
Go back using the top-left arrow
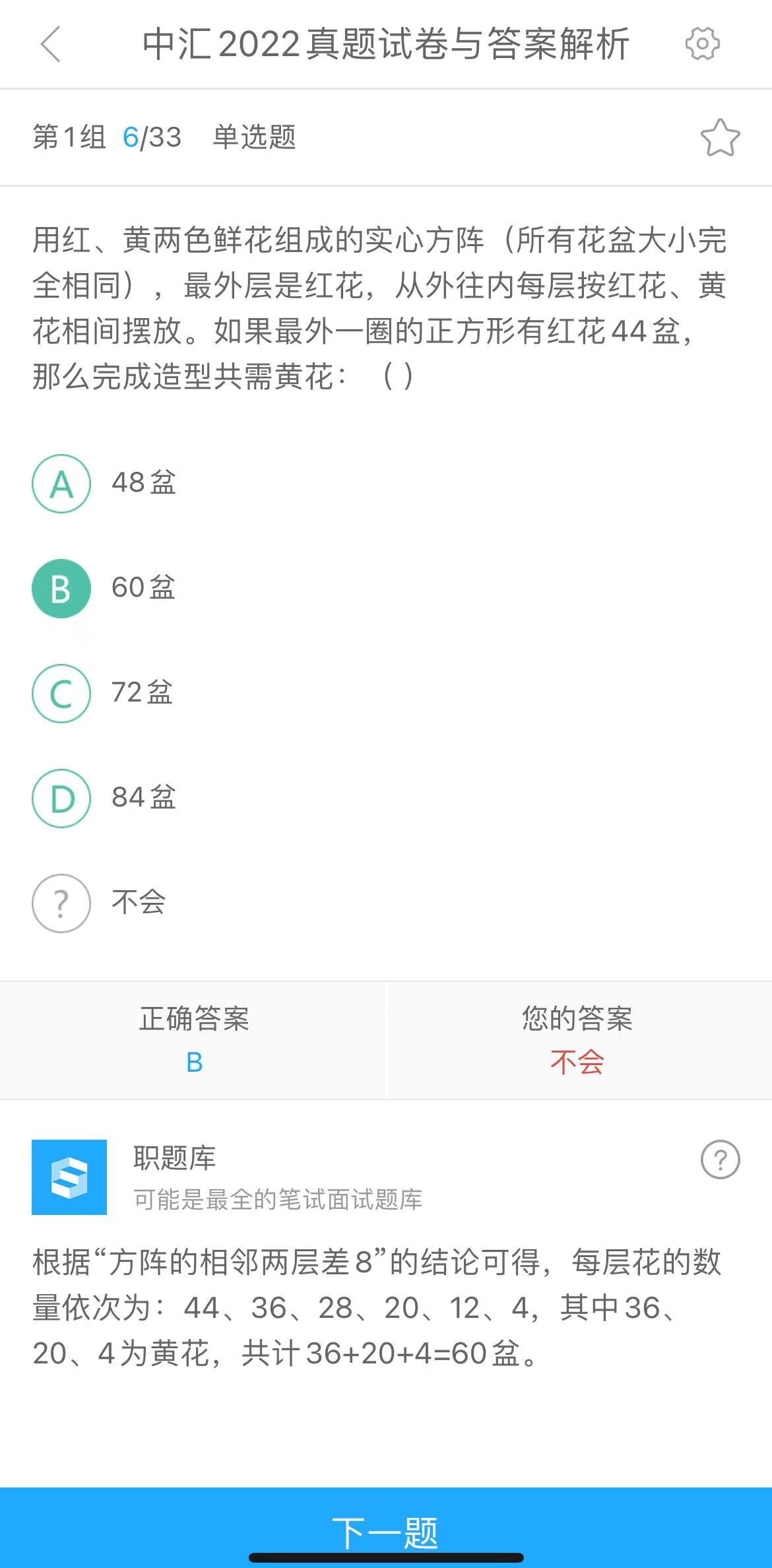click(51, 44)
